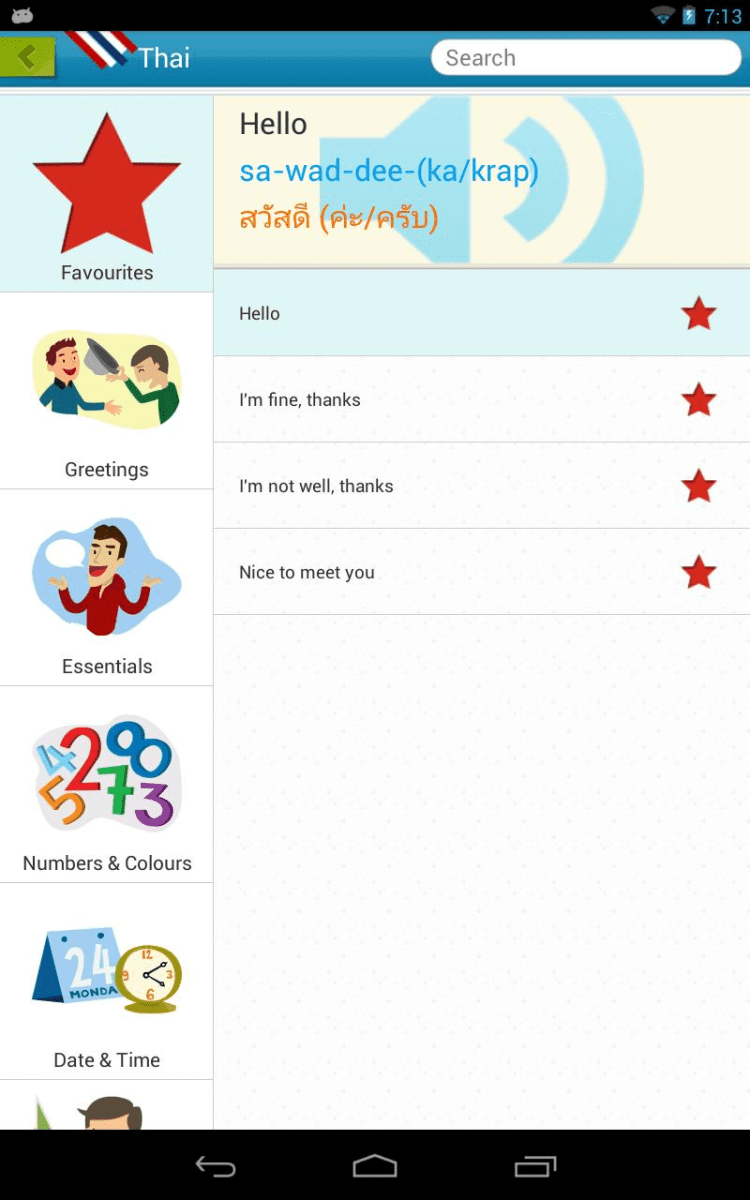Open the Essentials category
Image resolution: width=750 pixels, height=1200 pixels.
pyautogui.click(x=106, y=589)
